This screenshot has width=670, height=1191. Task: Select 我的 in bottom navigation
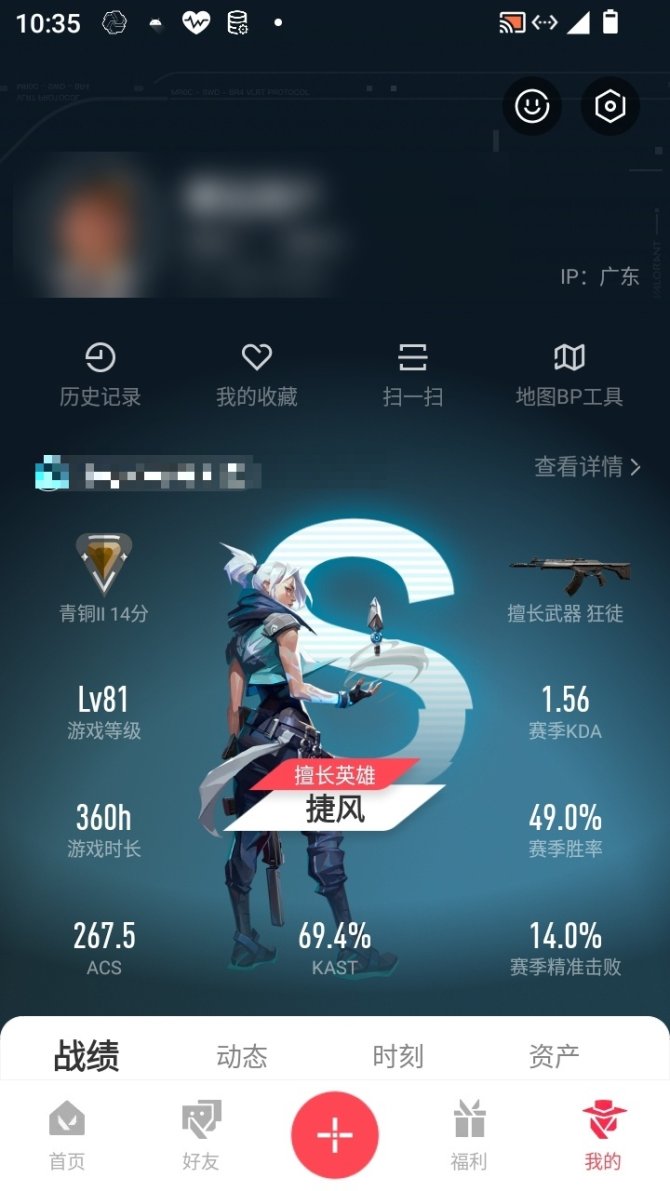(603, 1135)
